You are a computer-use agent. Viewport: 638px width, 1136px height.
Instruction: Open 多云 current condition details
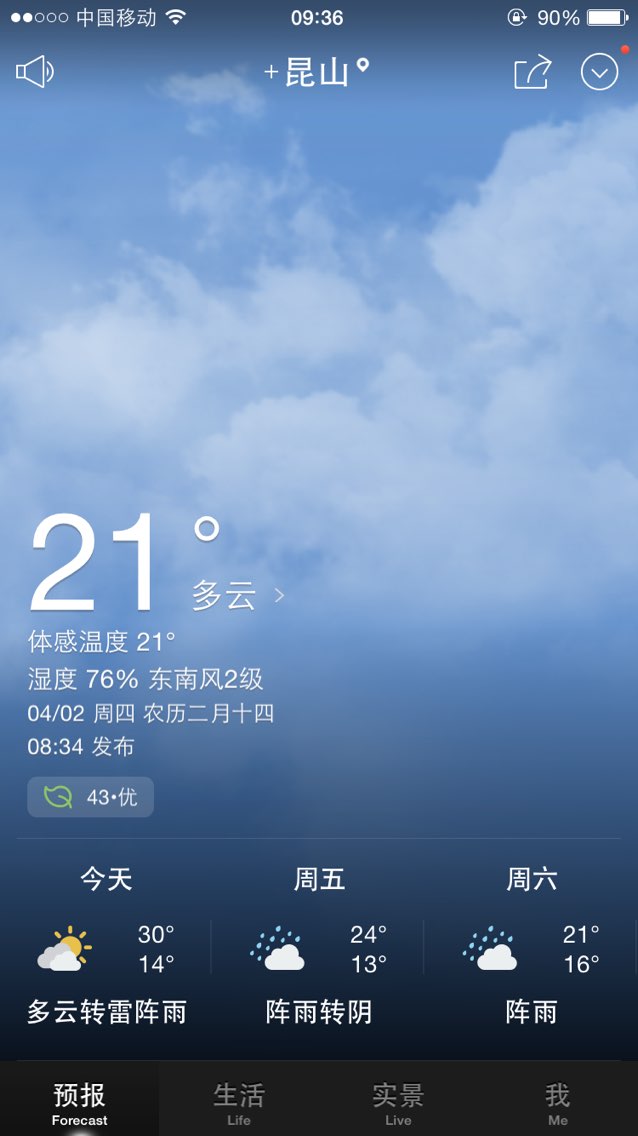coord(238,596)
